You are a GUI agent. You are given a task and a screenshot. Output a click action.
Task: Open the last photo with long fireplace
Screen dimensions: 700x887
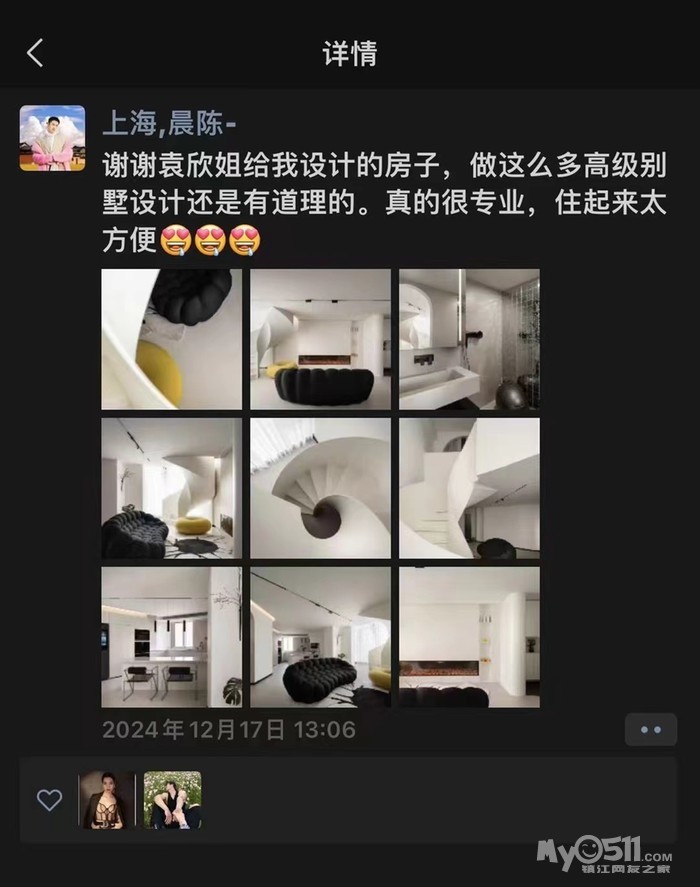pyautogui.click(x=469, y=637)
